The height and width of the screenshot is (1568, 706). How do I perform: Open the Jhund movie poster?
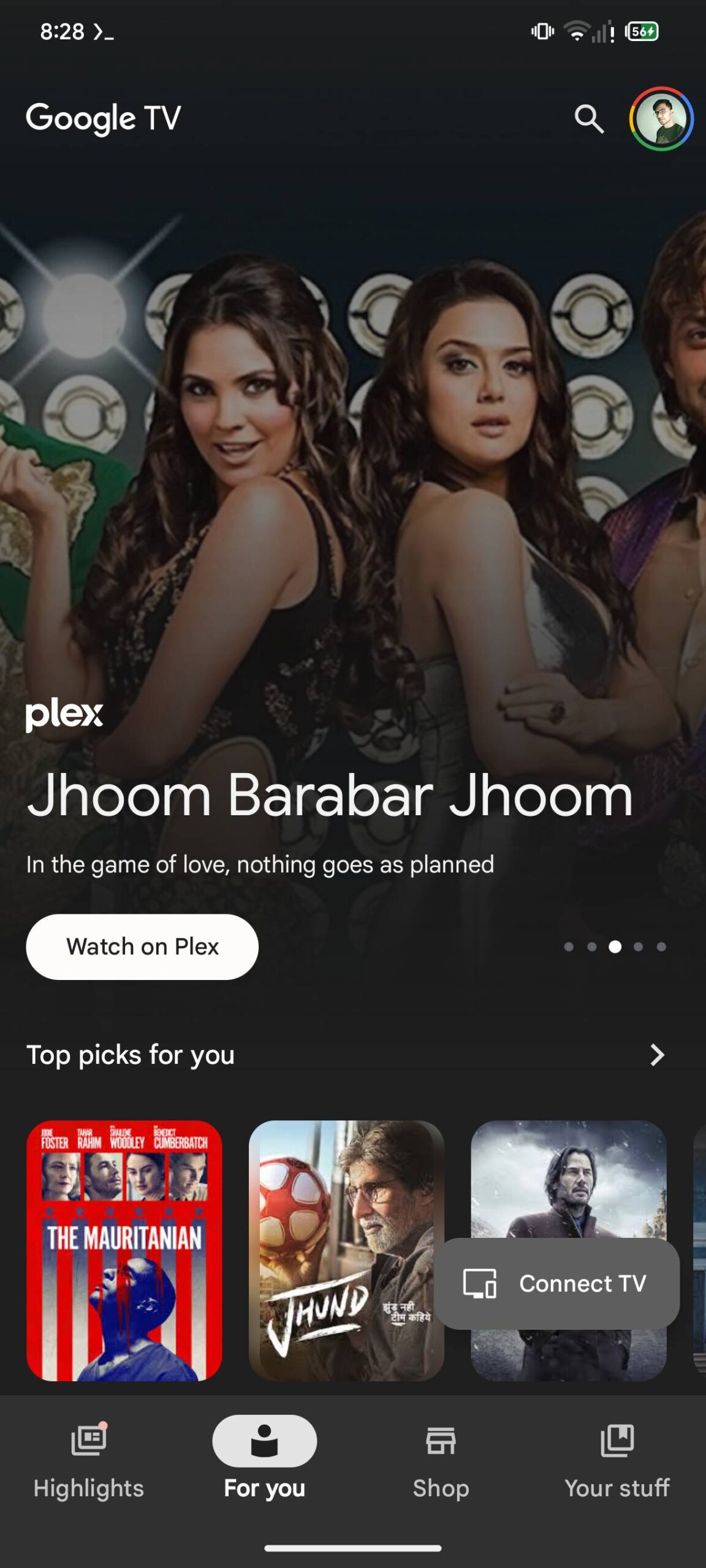coord(346,1249)
